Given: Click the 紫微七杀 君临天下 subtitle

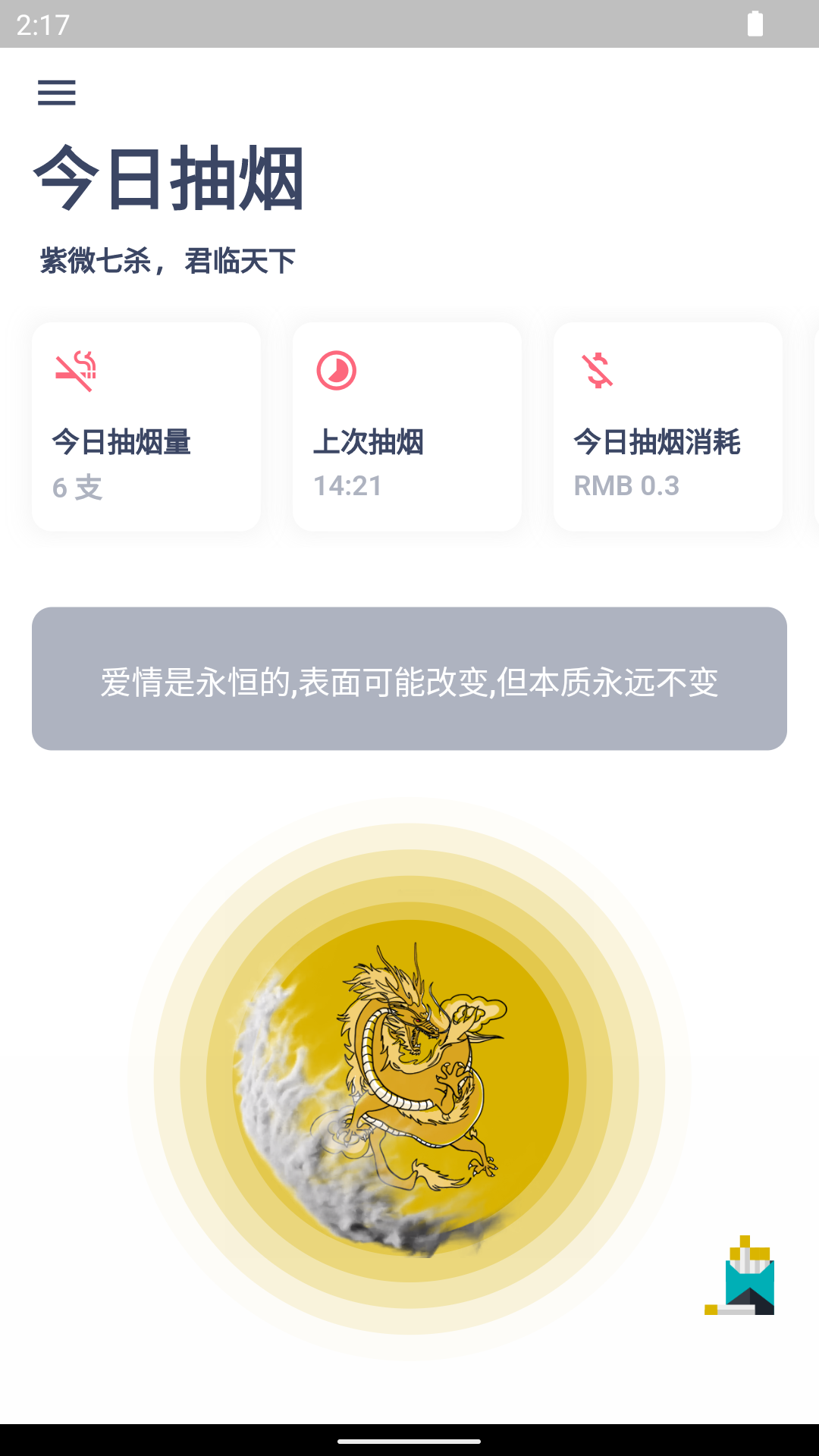Looking at the screenshot, I should (x=167, y=260).
